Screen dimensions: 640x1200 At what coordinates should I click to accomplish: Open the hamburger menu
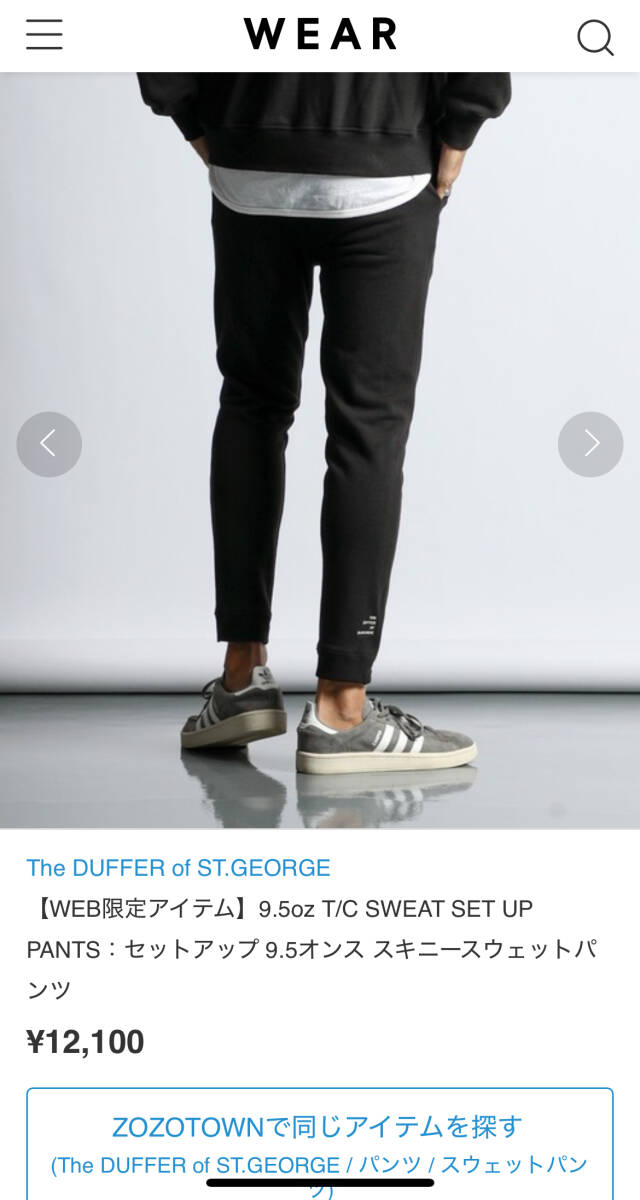pyautogui.click(x=44, y=35)
